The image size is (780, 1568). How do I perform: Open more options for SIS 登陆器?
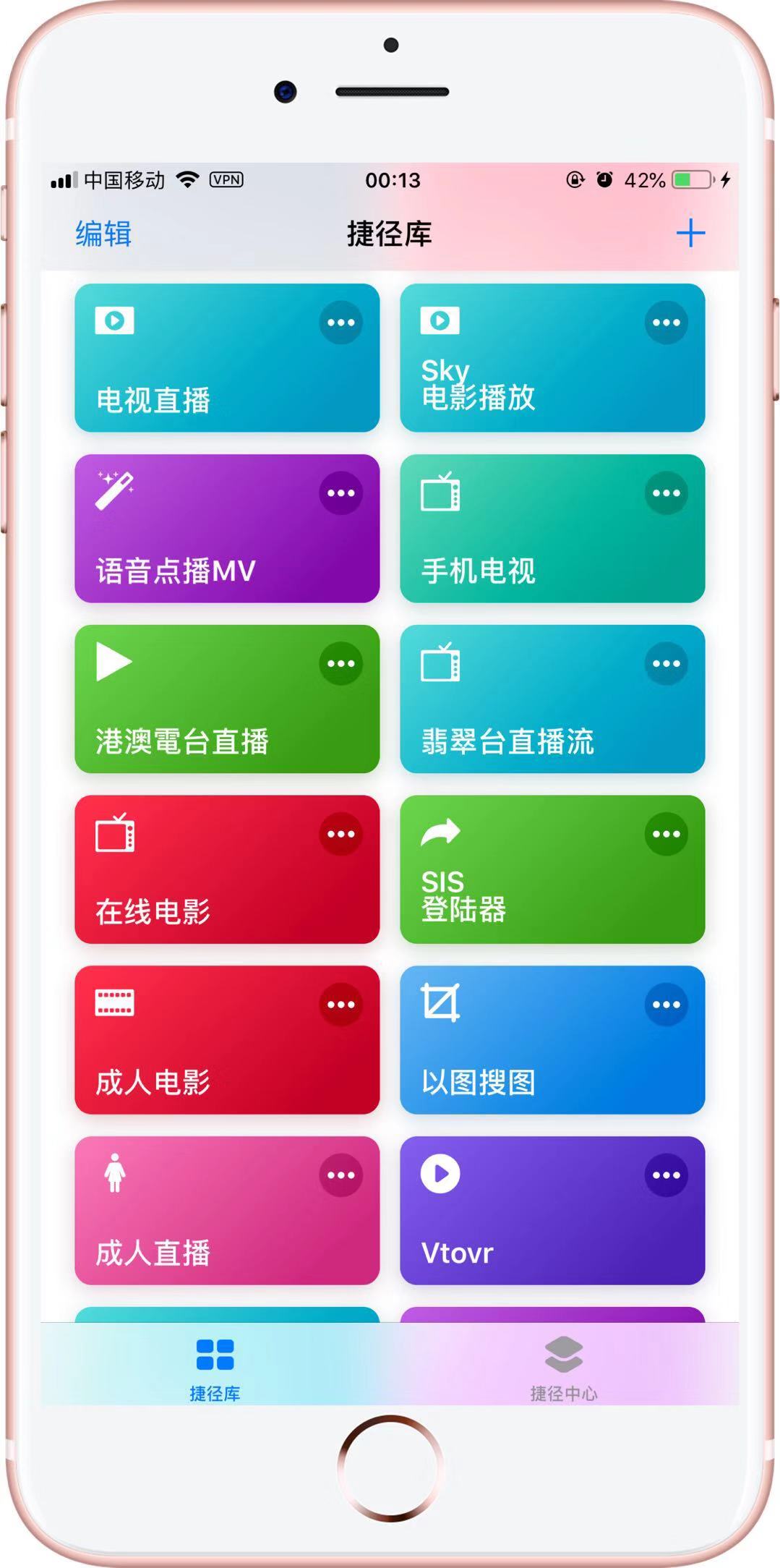point(666,834)
